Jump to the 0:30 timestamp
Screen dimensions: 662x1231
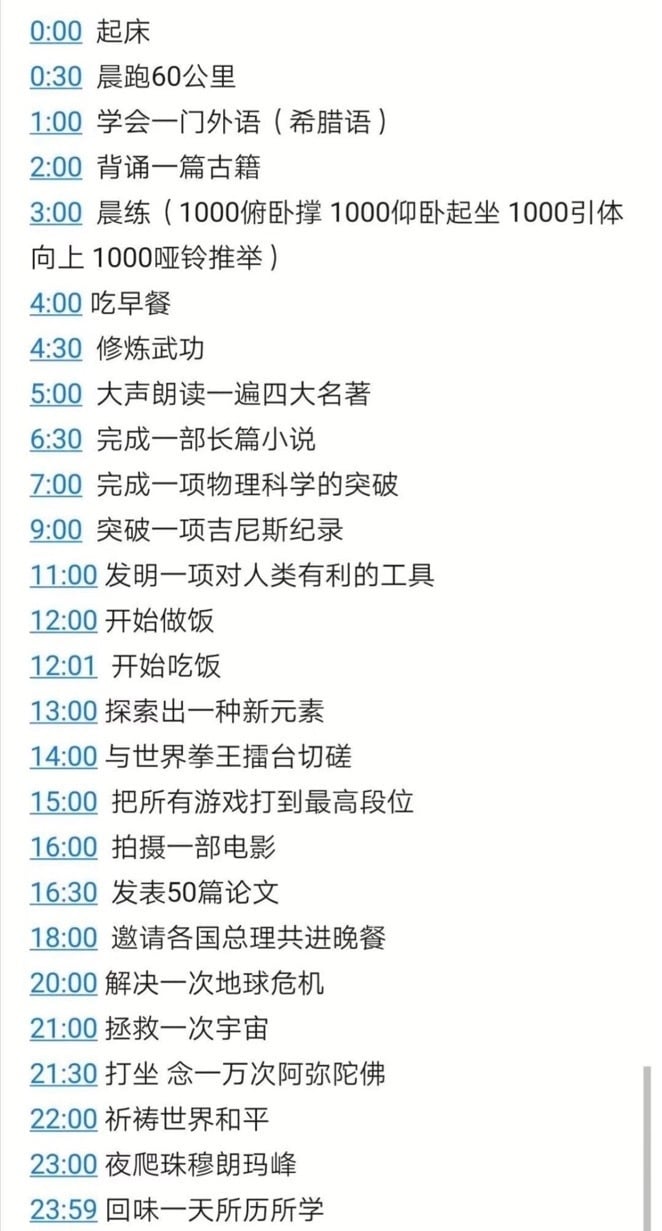point(56,77)
